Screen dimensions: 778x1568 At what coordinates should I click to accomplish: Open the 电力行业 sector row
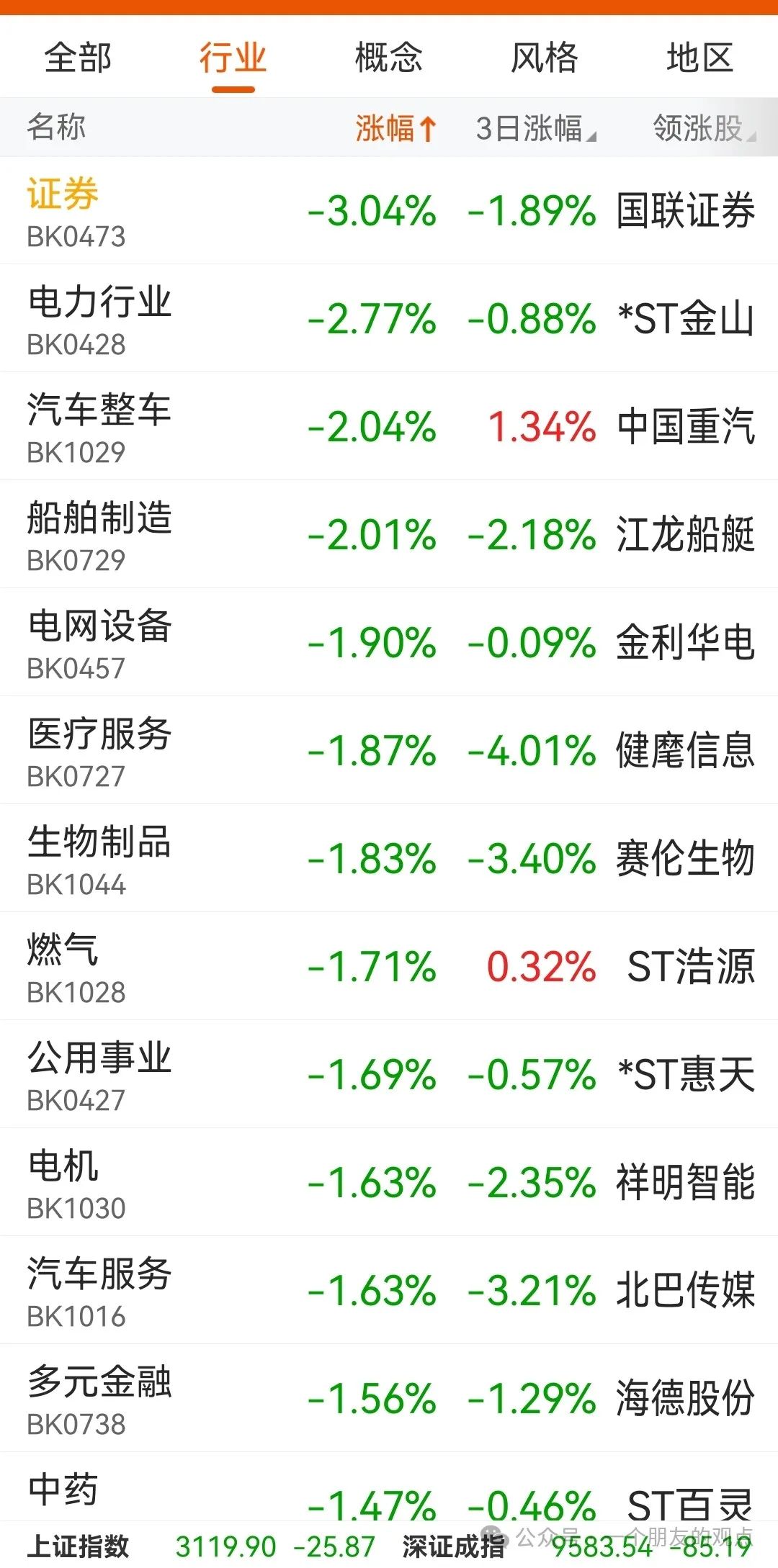(x=389, y=318)
